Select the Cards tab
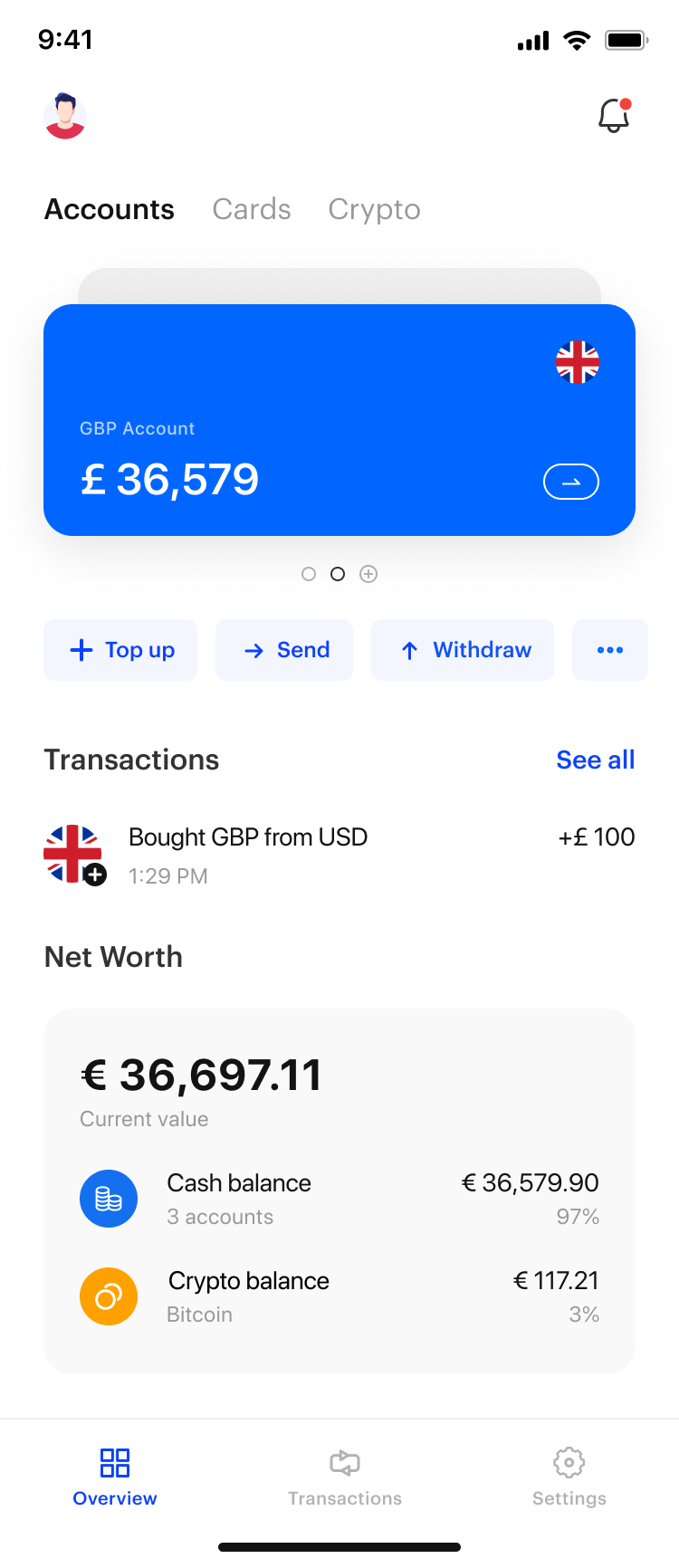Image resolution: width=679 pixels, height=1568 pixels. (x=251, y=209)
